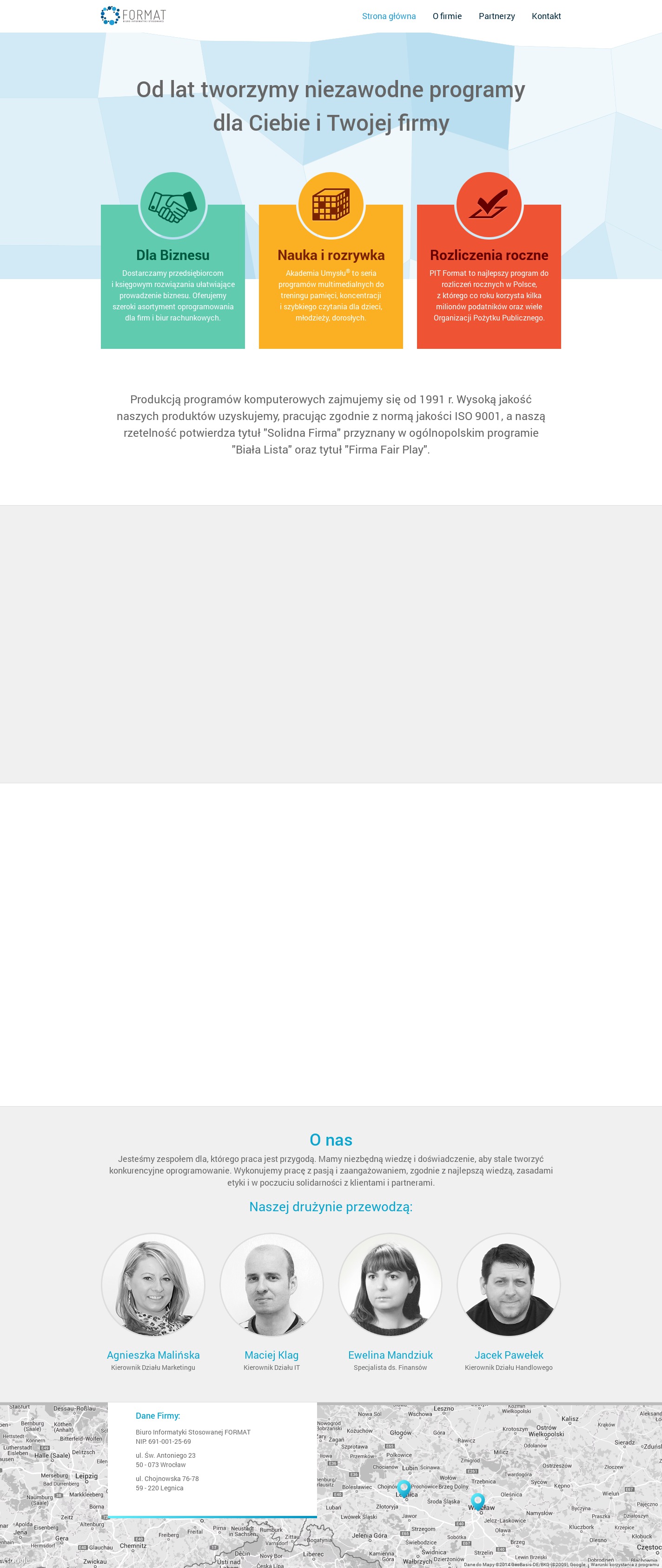Open the Rozliczenia roczne card
662x1568 pixels.
(489, 276)
